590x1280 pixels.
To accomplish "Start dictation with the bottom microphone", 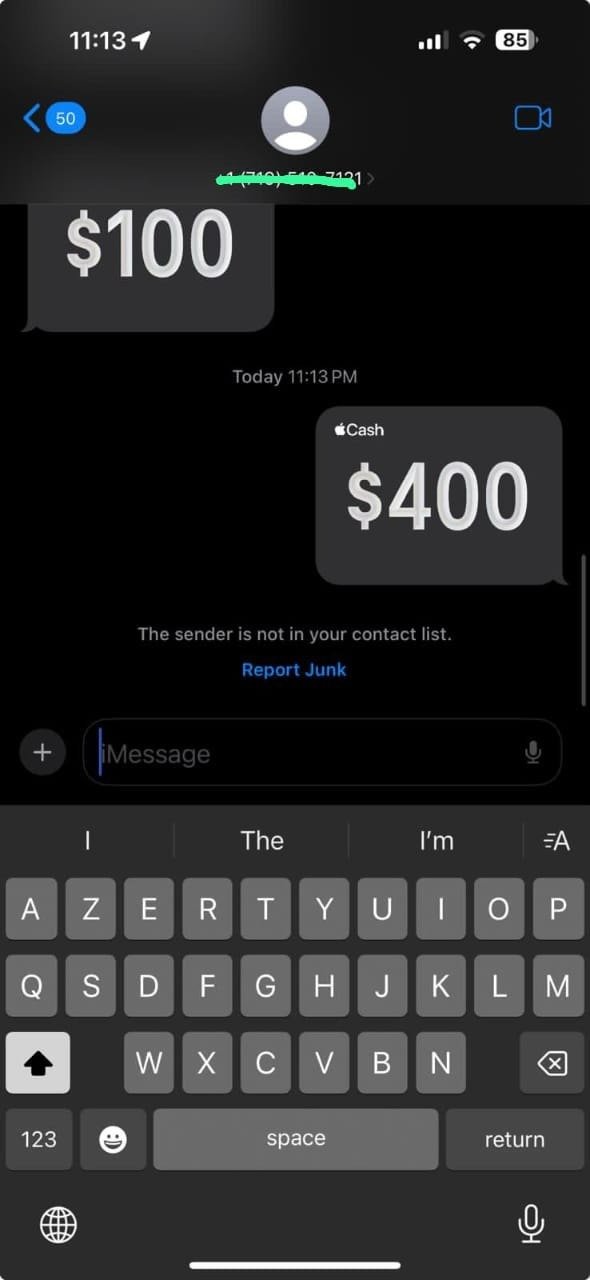I will (531, 1223).
